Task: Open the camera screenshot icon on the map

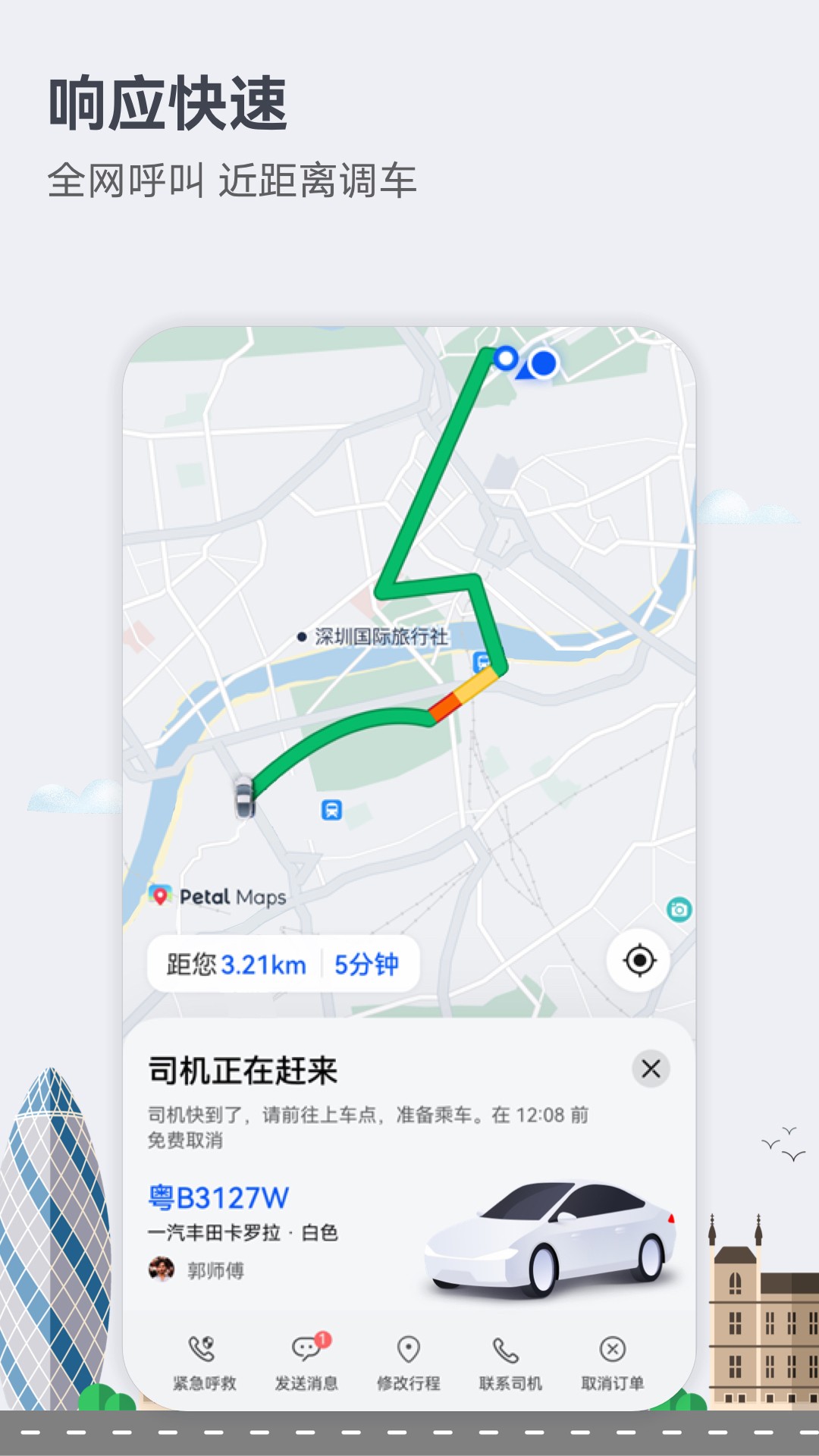Action: [681, 908]
